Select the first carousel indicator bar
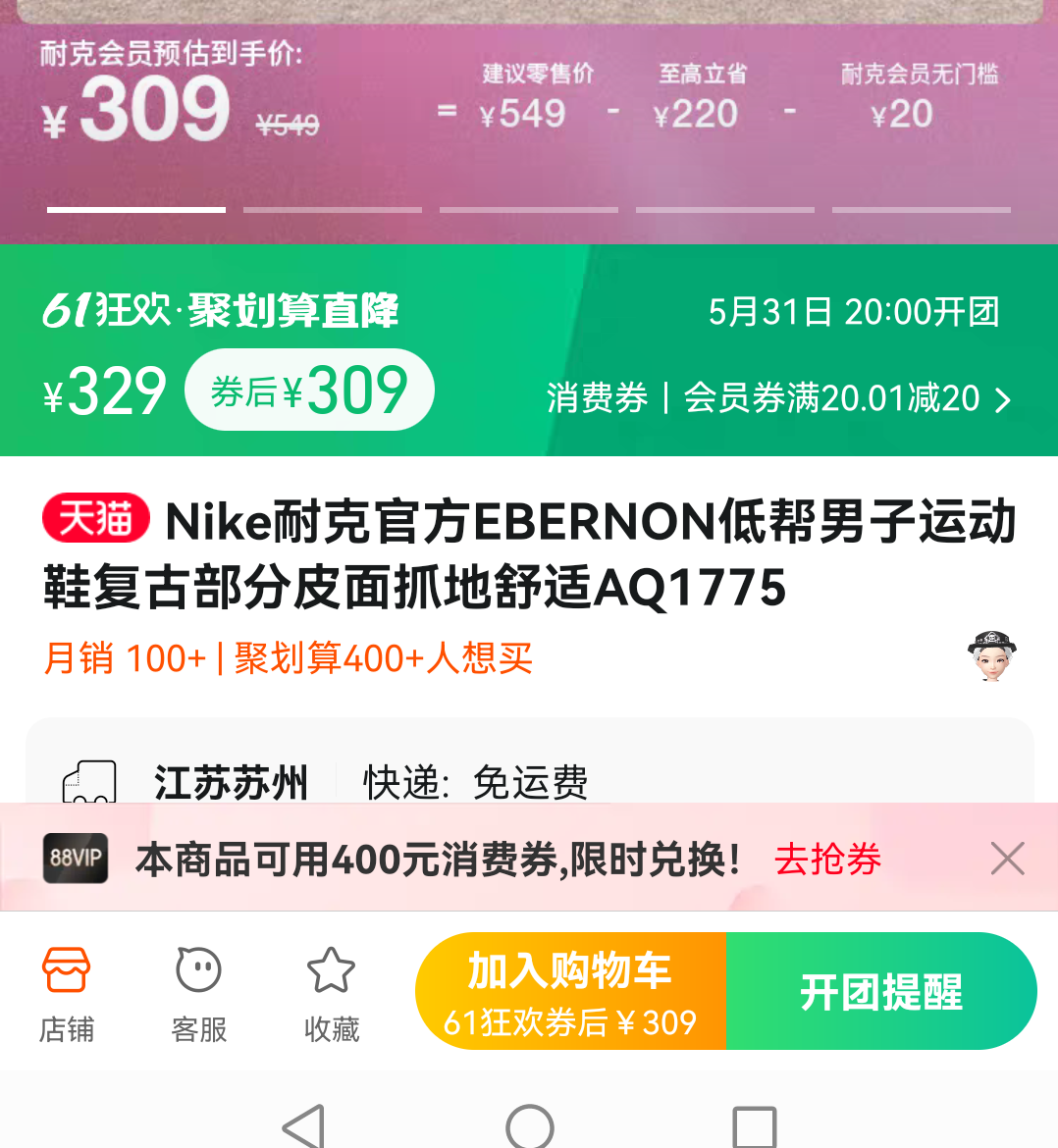This screenshot has height=1148, width=1058. click(x=135, y=209)
